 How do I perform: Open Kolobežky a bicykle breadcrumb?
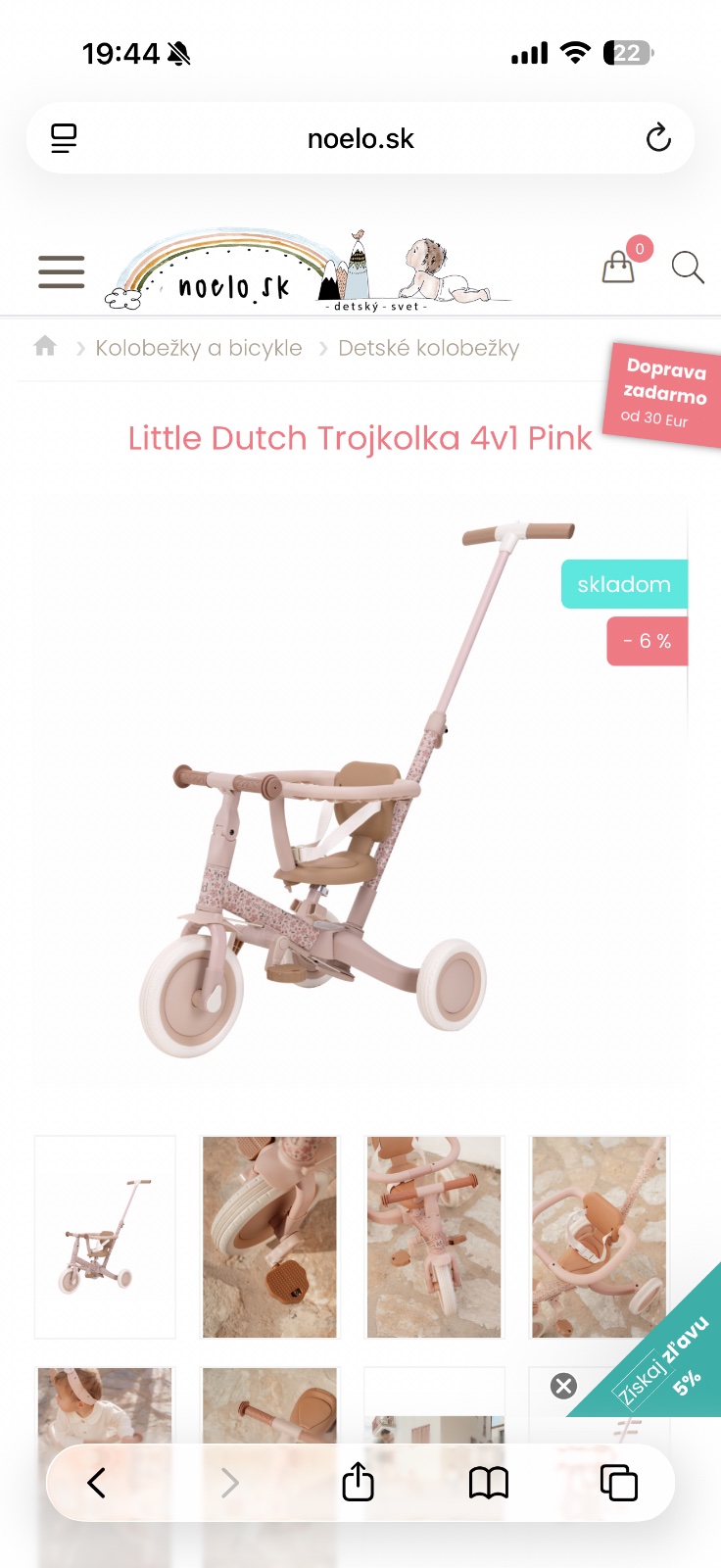point(198,348)
